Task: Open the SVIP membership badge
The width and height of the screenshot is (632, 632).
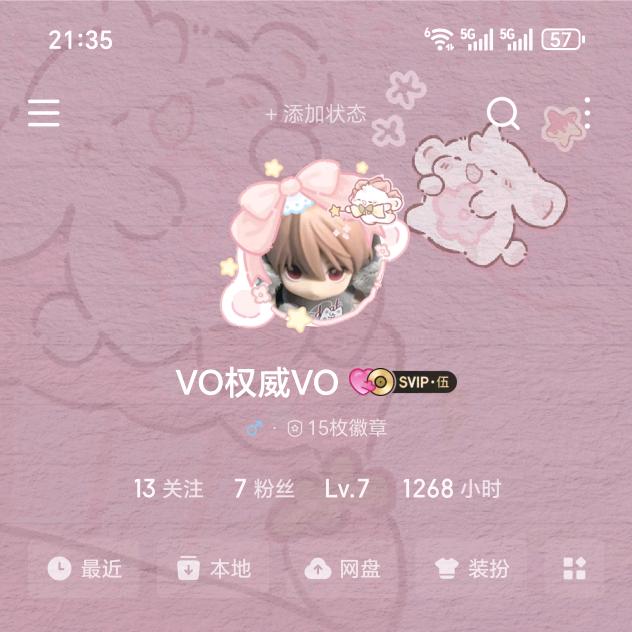Action: click(x=403, y=381)
